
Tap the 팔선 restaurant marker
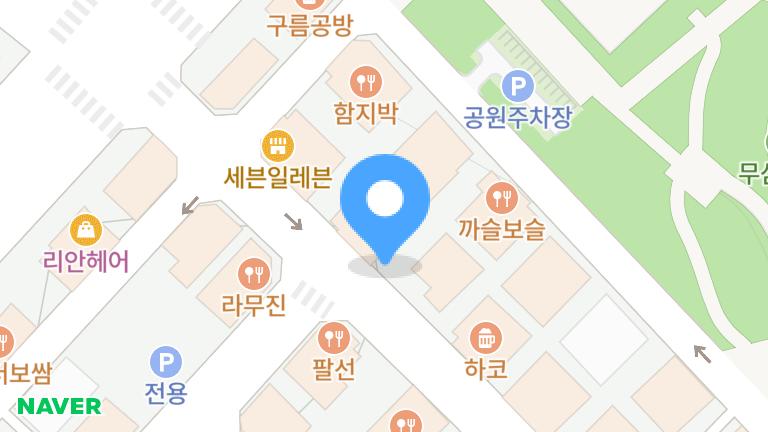tap(333, 338)
